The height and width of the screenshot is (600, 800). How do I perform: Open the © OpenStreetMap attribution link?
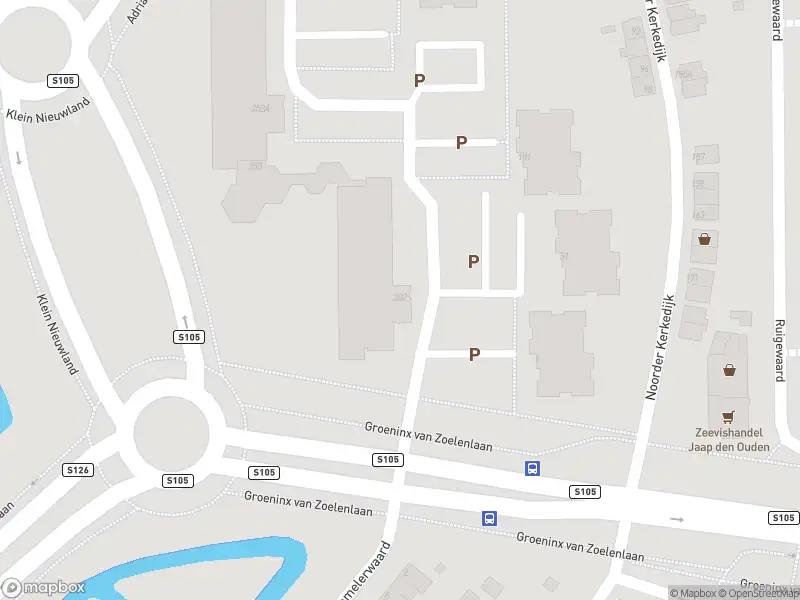(x=758, y=593)
